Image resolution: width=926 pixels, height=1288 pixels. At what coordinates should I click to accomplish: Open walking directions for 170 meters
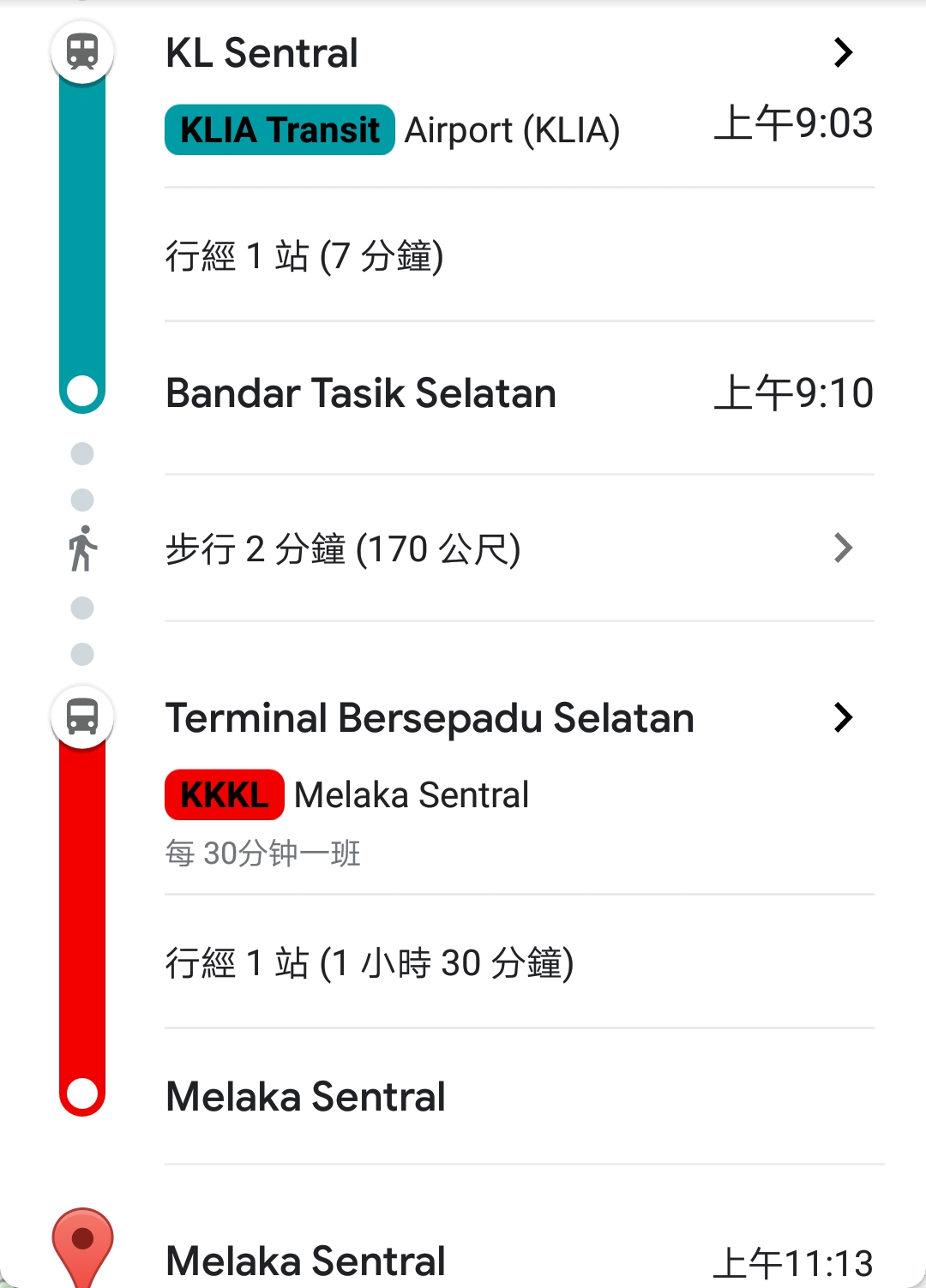pos(843,548)
